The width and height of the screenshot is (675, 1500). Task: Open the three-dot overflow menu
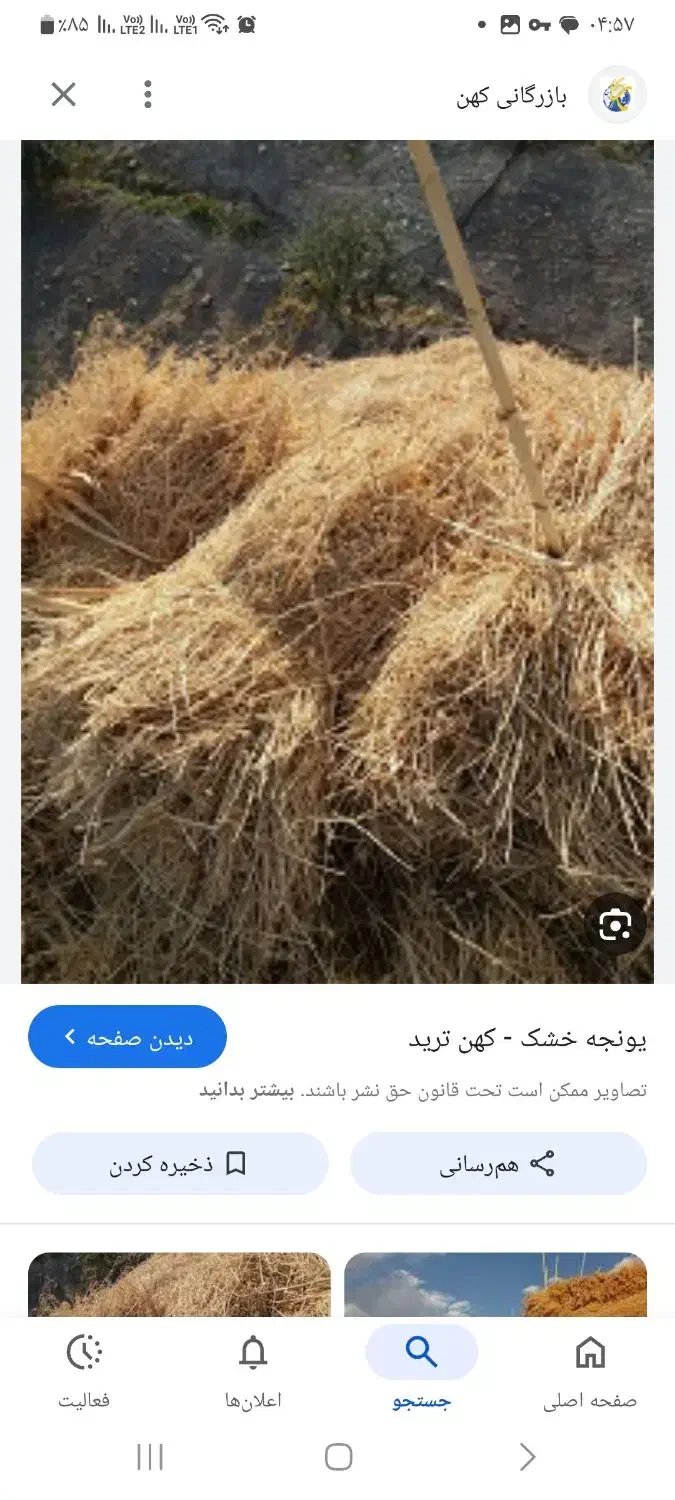click(148, 95)
